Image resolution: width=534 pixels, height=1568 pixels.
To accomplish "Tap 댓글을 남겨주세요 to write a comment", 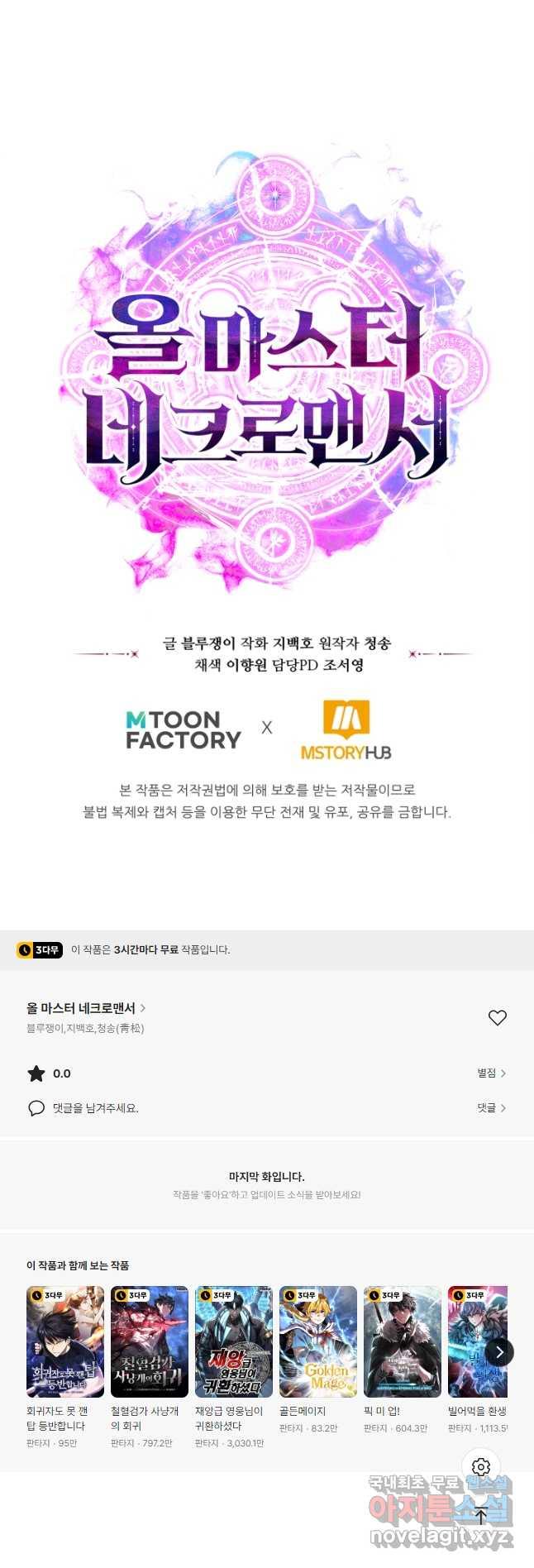I will pyautogui.click(x=95, y=1108).
